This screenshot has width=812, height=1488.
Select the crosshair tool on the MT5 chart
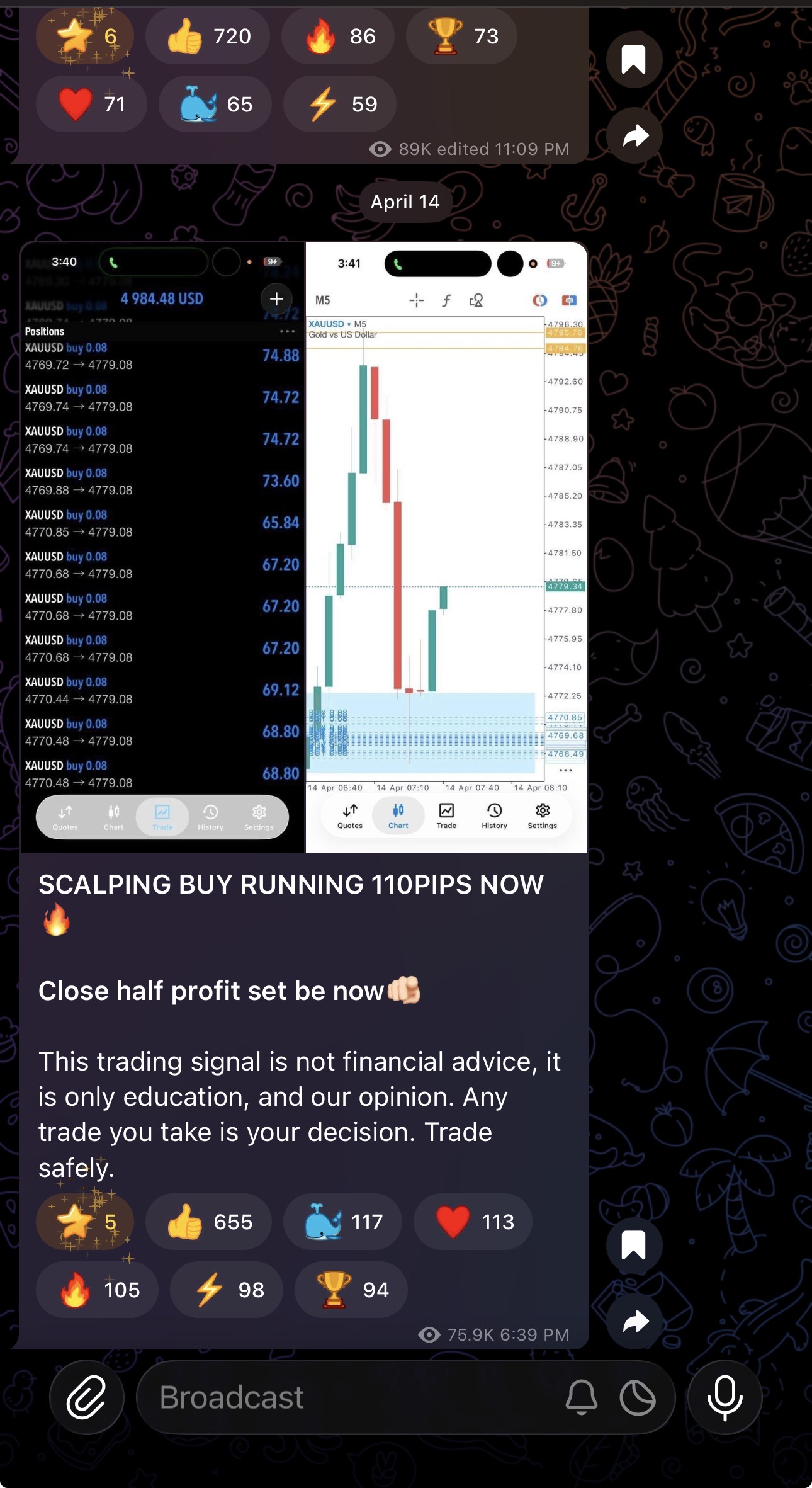point(415,301)
